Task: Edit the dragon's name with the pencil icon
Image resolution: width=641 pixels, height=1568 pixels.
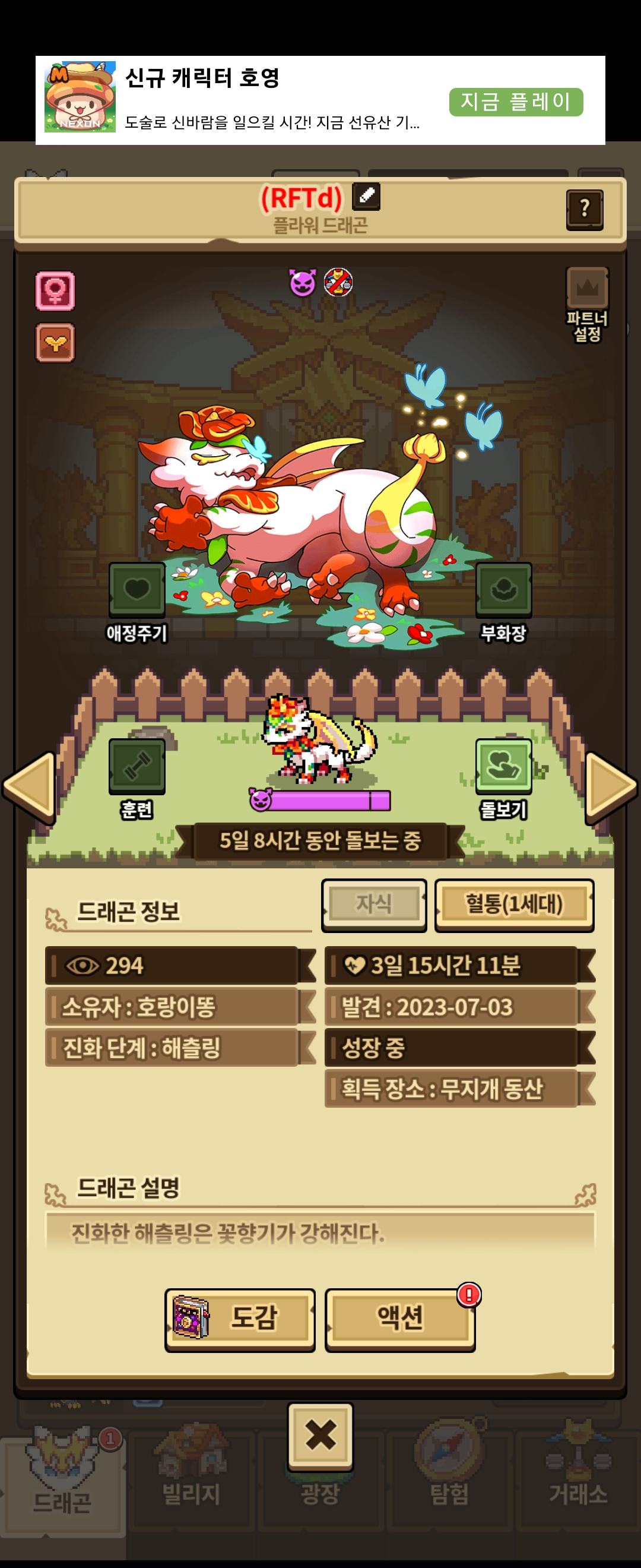Action: tap(366, 197)
